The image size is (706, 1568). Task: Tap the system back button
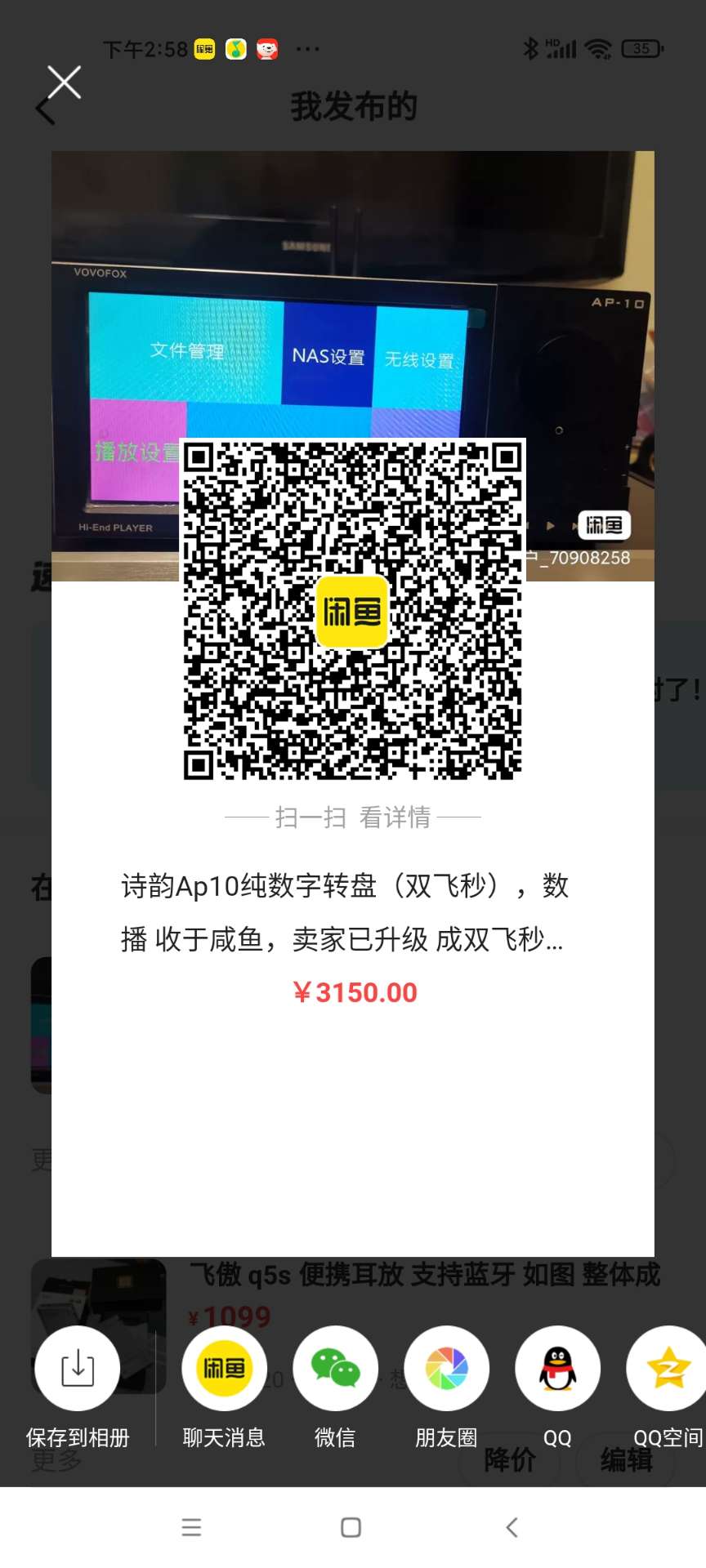coord(512,1527)
